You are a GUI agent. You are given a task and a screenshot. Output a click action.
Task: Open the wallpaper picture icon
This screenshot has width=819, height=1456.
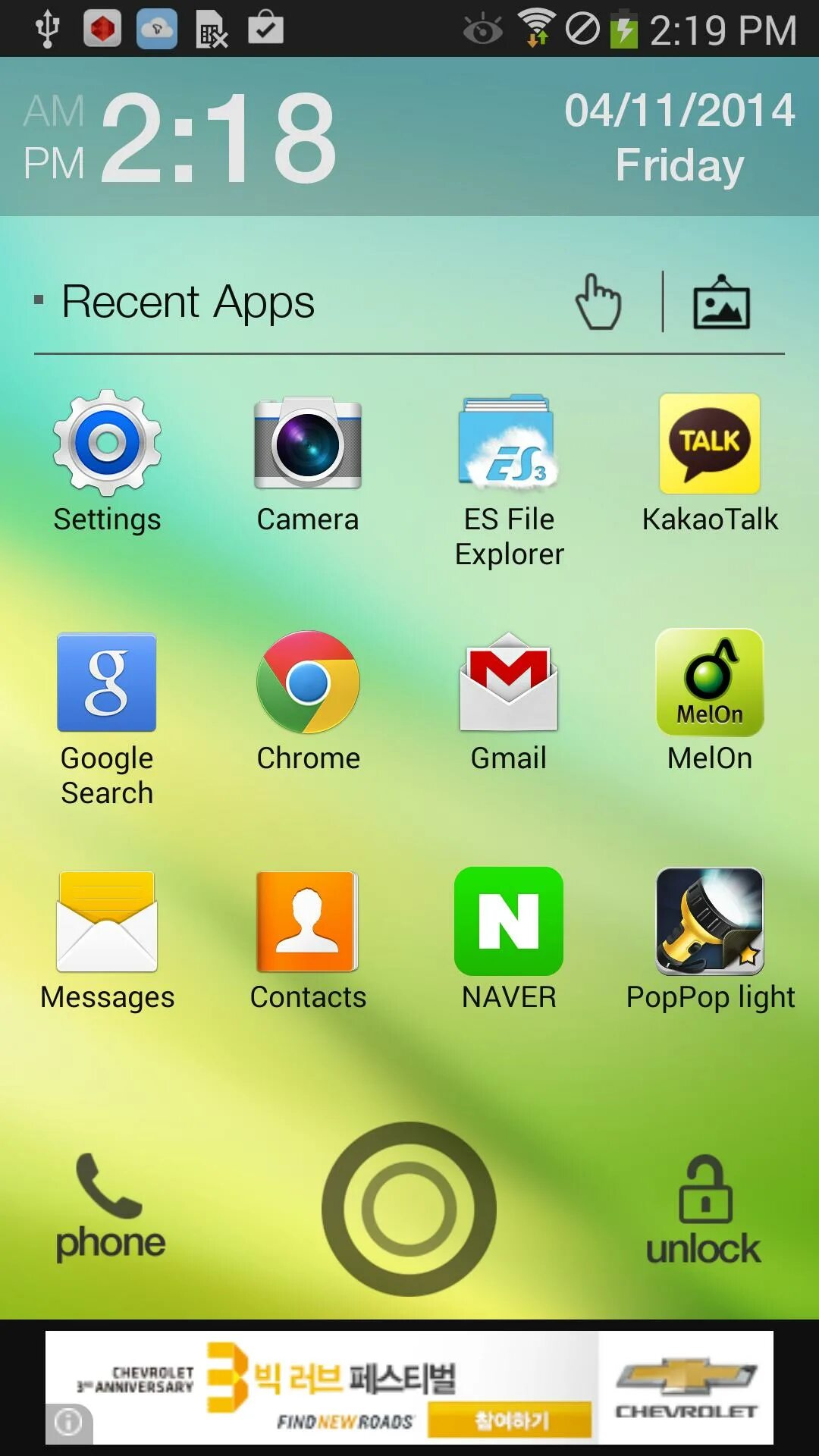click(x=721, y=302)
